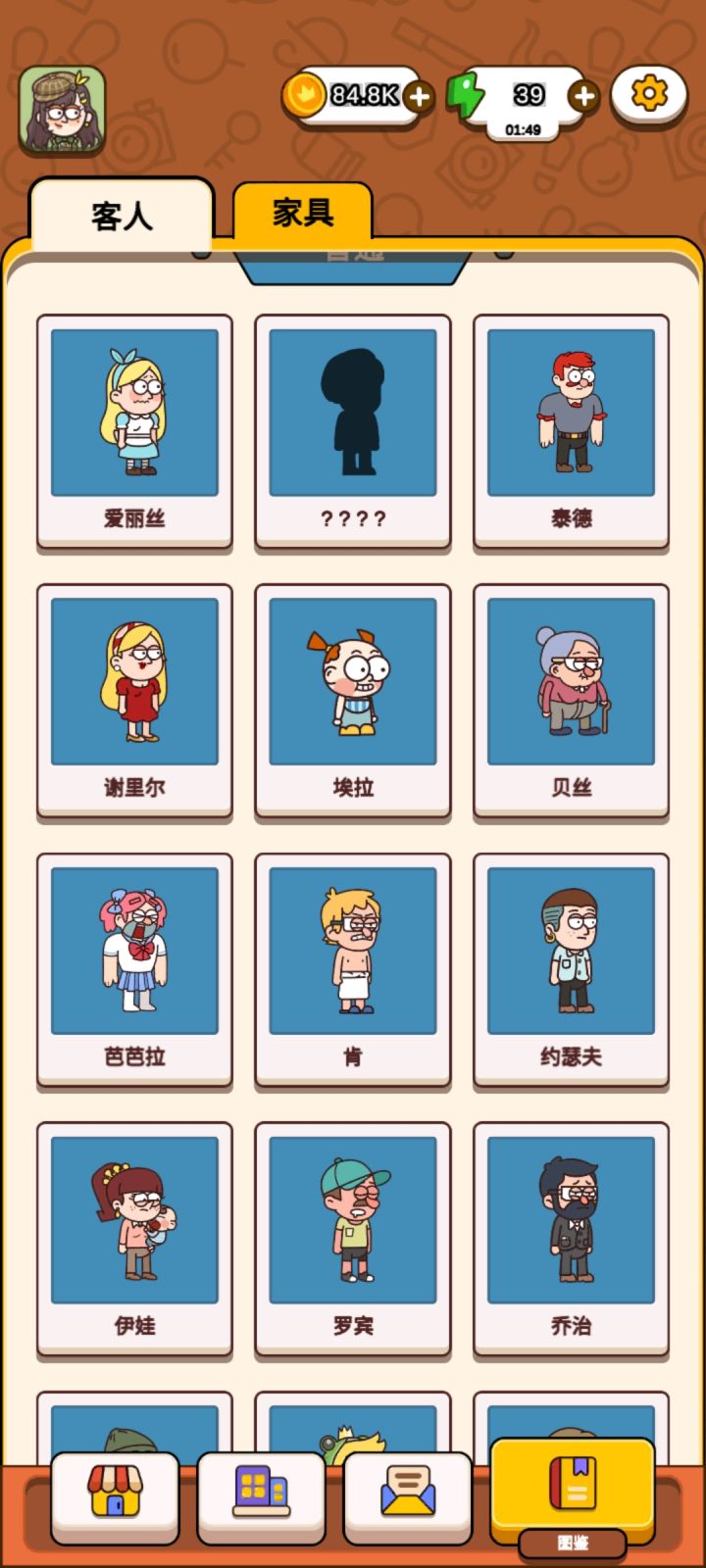Open the settings gear
The width and height of the screenshot is (706, 1568).
(x=648, y=95)
